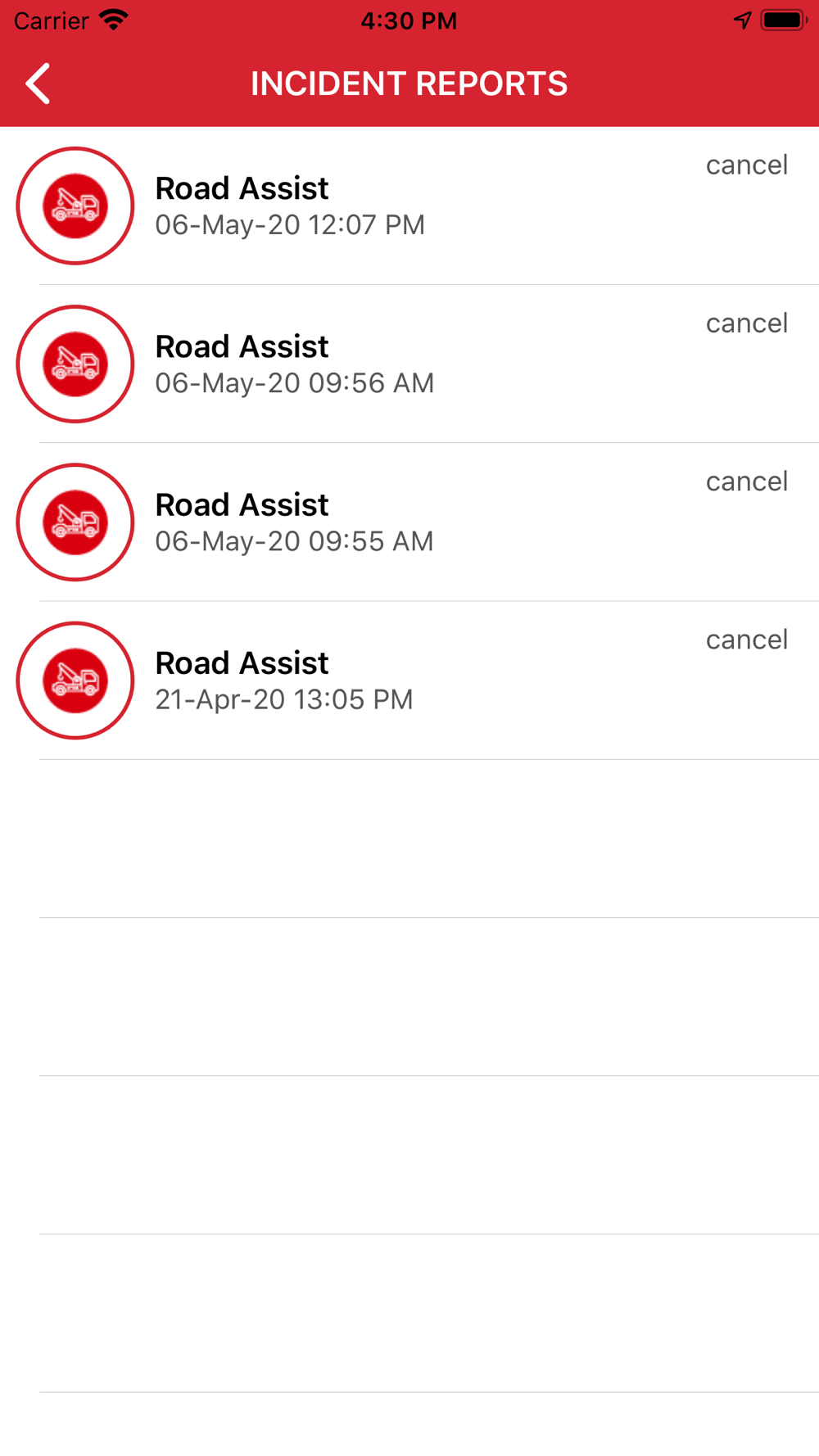The height and width of the screenshot is (1456, 819).
Task: Open Road Assist report from 09:55 AM
Action: click(409, 522)
